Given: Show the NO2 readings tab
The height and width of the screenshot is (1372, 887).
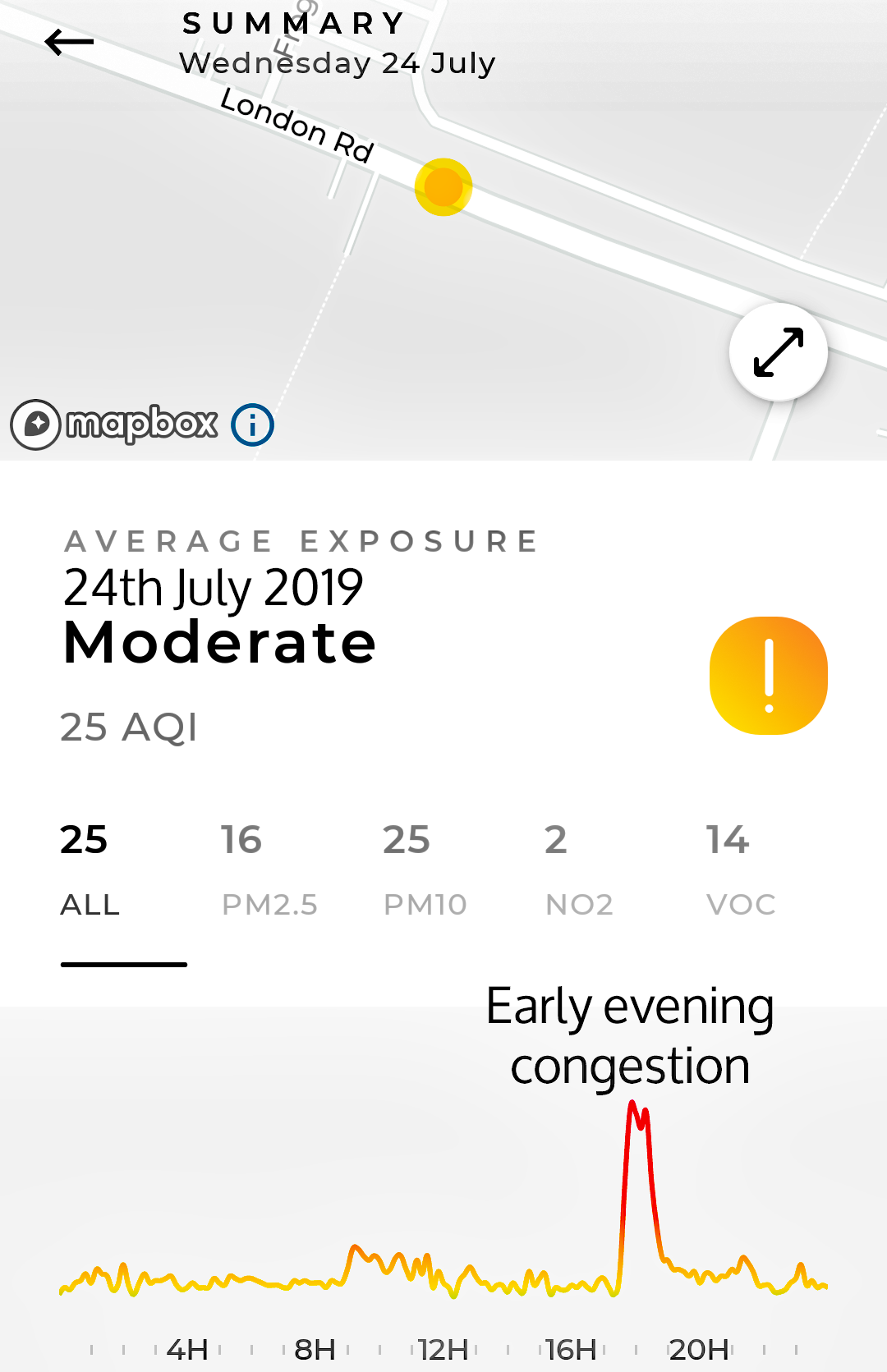Looking at the screenshot, I should click(579, 870).
